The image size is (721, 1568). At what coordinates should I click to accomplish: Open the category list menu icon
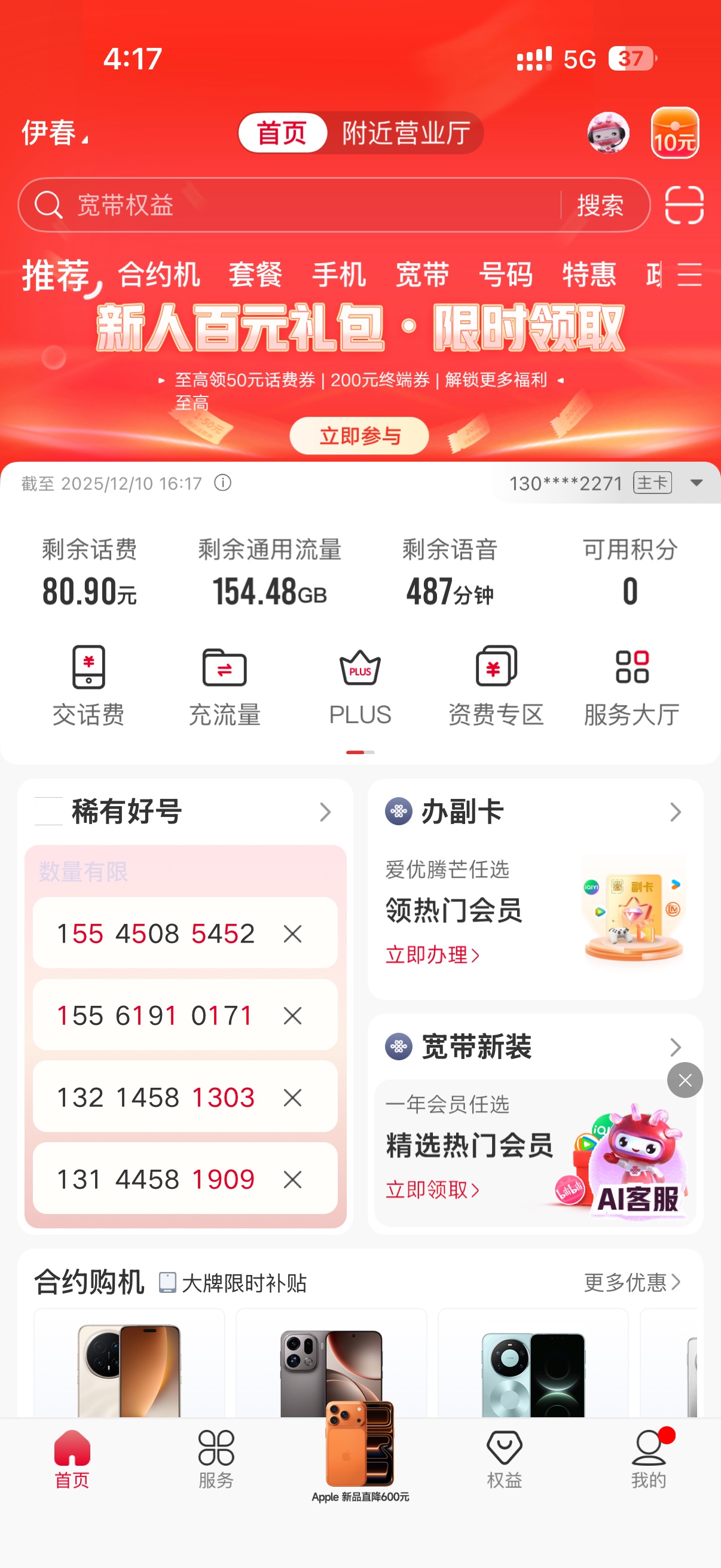pyautogui.click(x=689, y=274)
